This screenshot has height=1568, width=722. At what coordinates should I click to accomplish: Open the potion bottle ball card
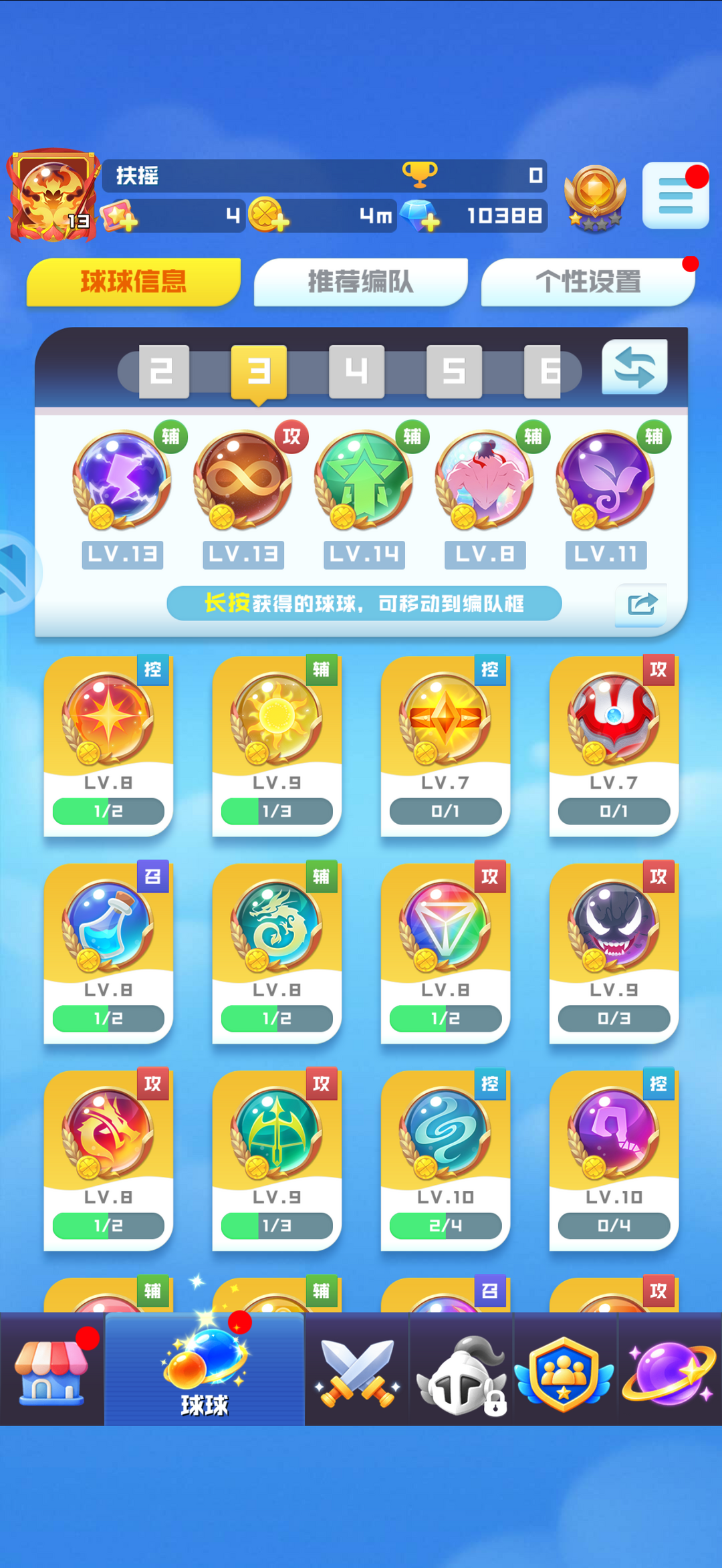[108, 953]
